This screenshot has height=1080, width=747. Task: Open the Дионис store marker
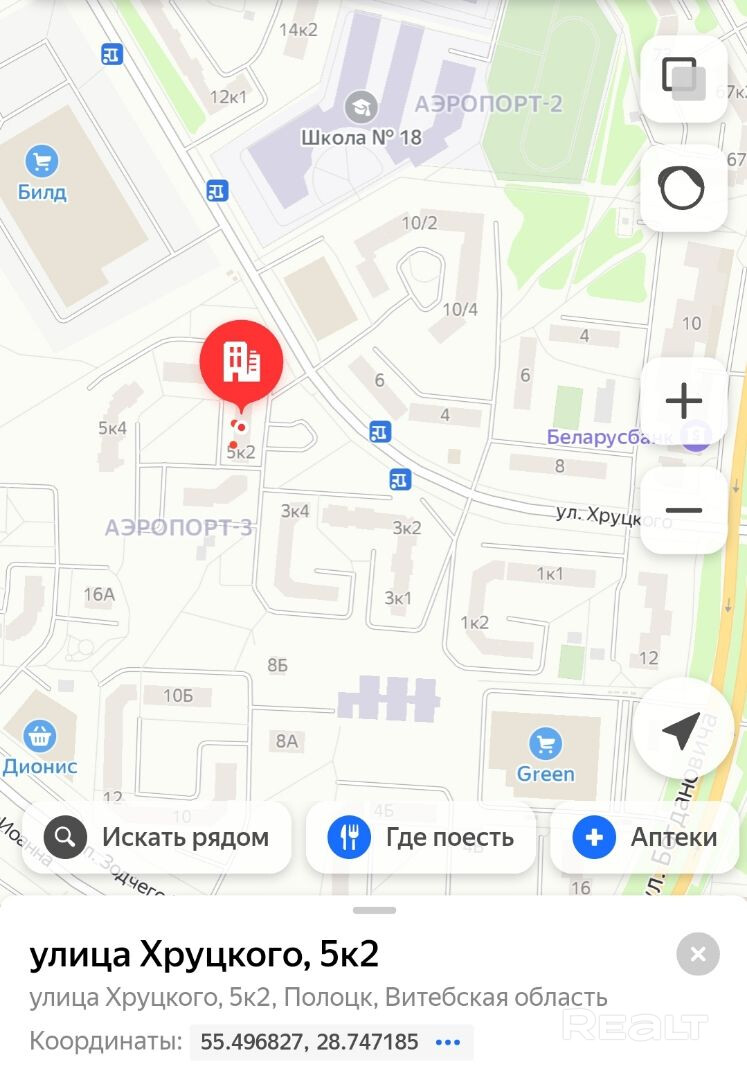40,737
